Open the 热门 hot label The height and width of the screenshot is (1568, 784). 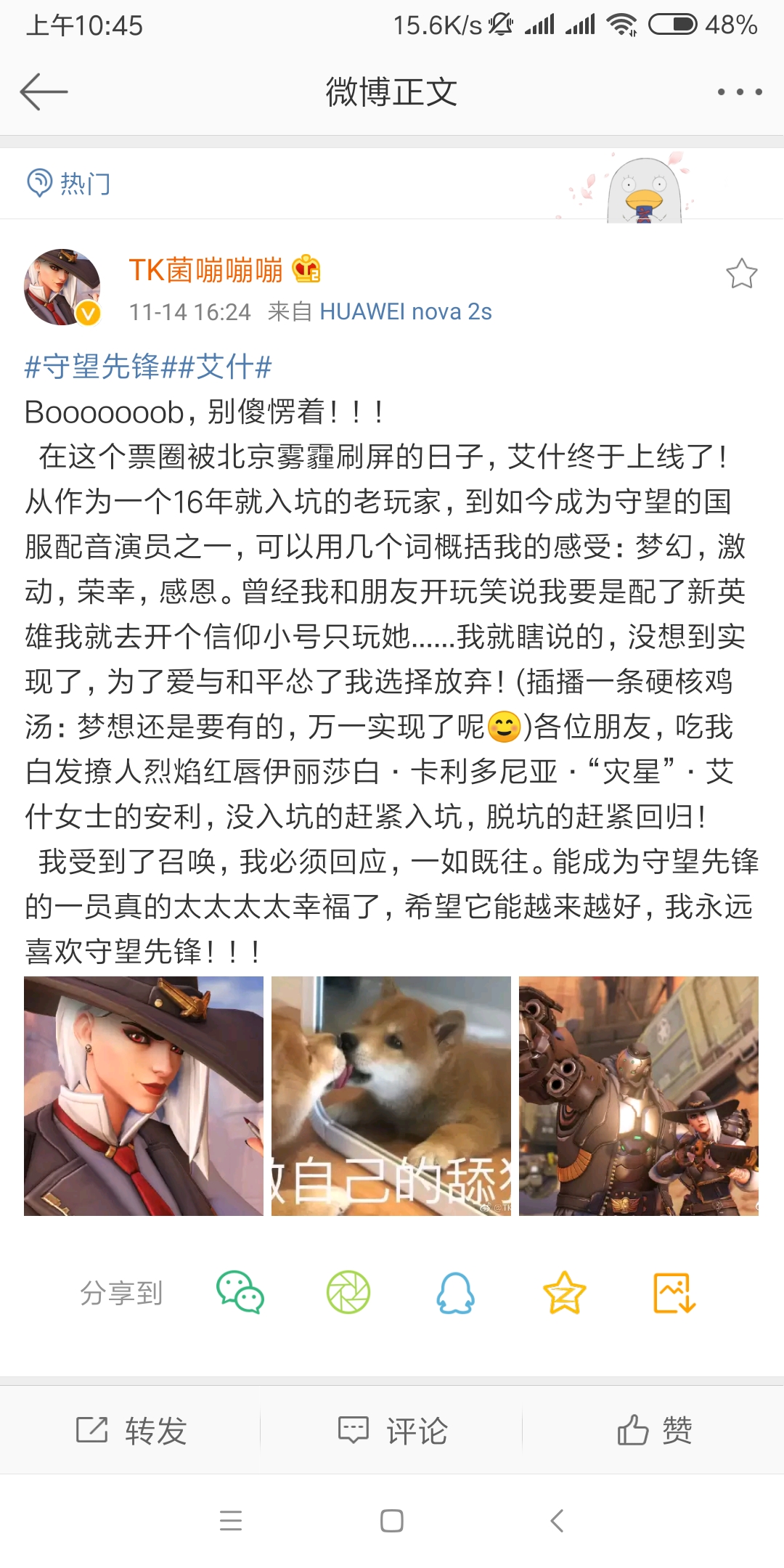tap(68, 184)
